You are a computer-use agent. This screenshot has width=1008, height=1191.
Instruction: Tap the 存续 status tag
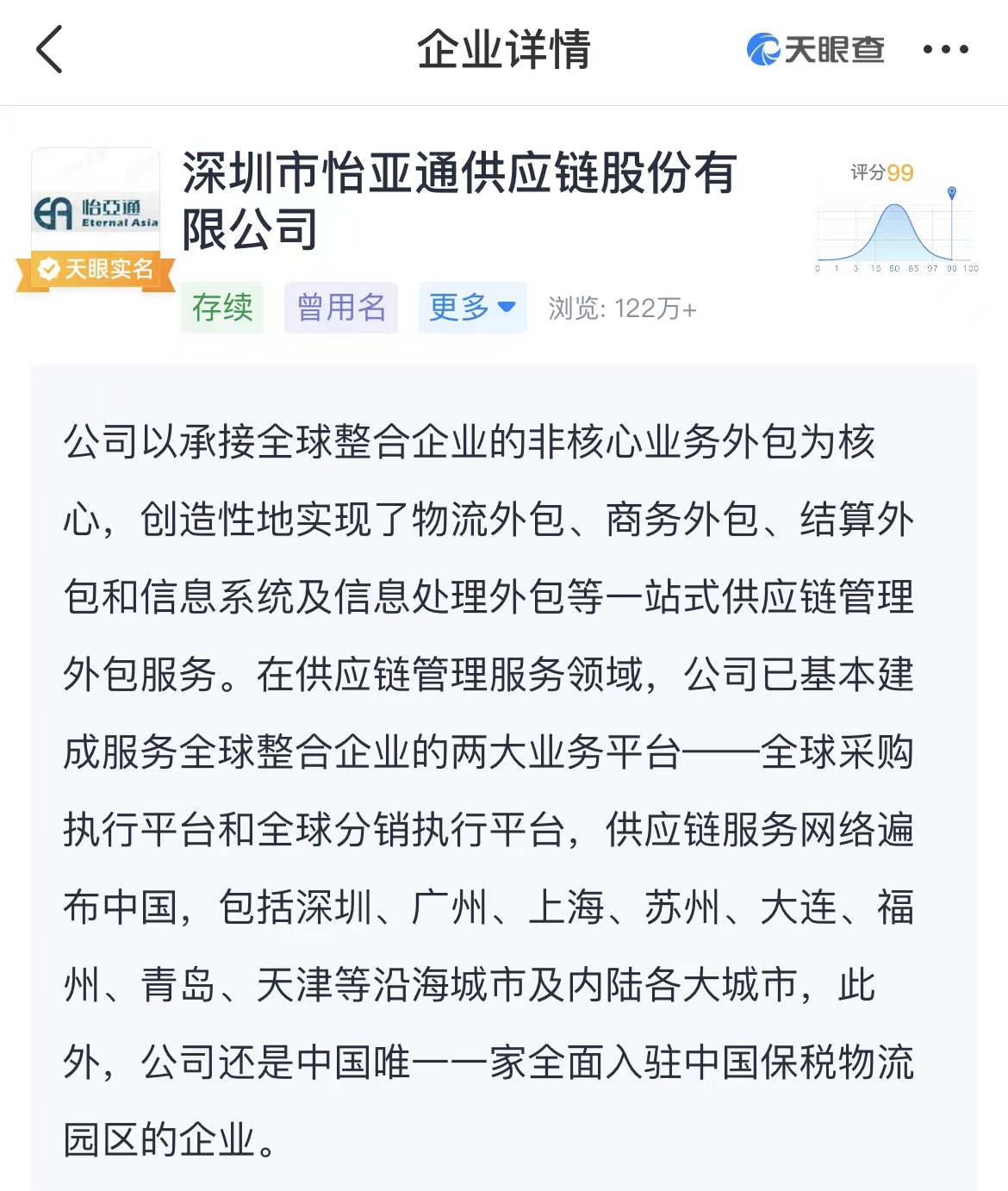(222, 308)
